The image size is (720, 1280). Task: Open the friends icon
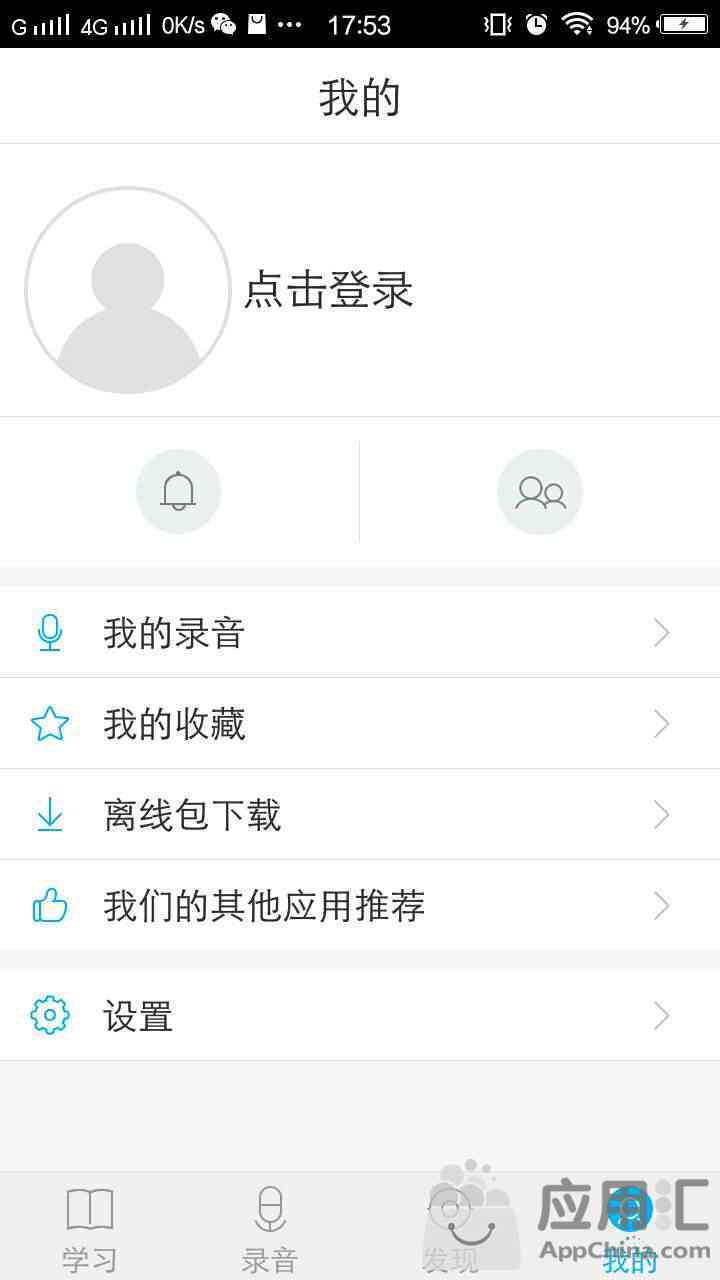coord(540,491)
